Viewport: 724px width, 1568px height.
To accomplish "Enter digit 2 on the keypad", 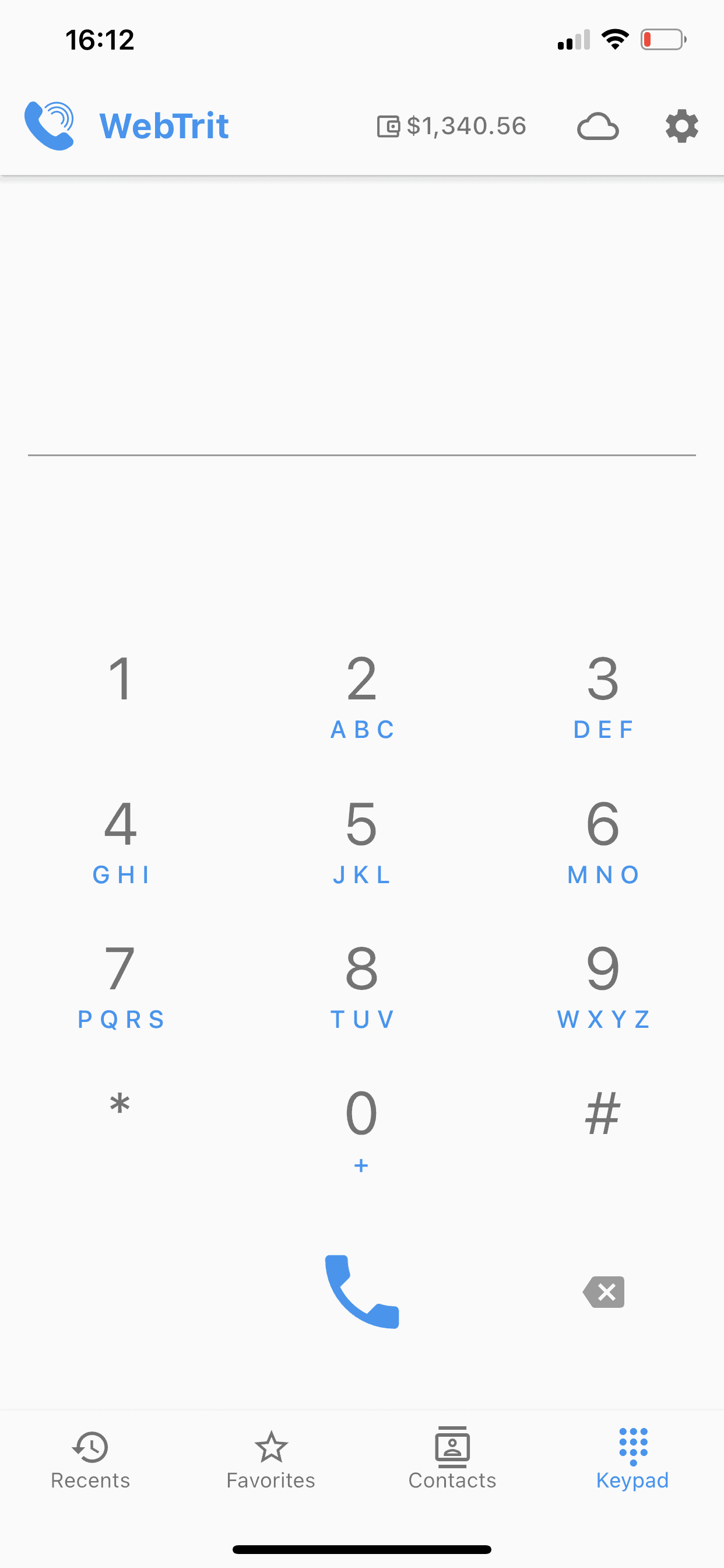I will [361, 694].
